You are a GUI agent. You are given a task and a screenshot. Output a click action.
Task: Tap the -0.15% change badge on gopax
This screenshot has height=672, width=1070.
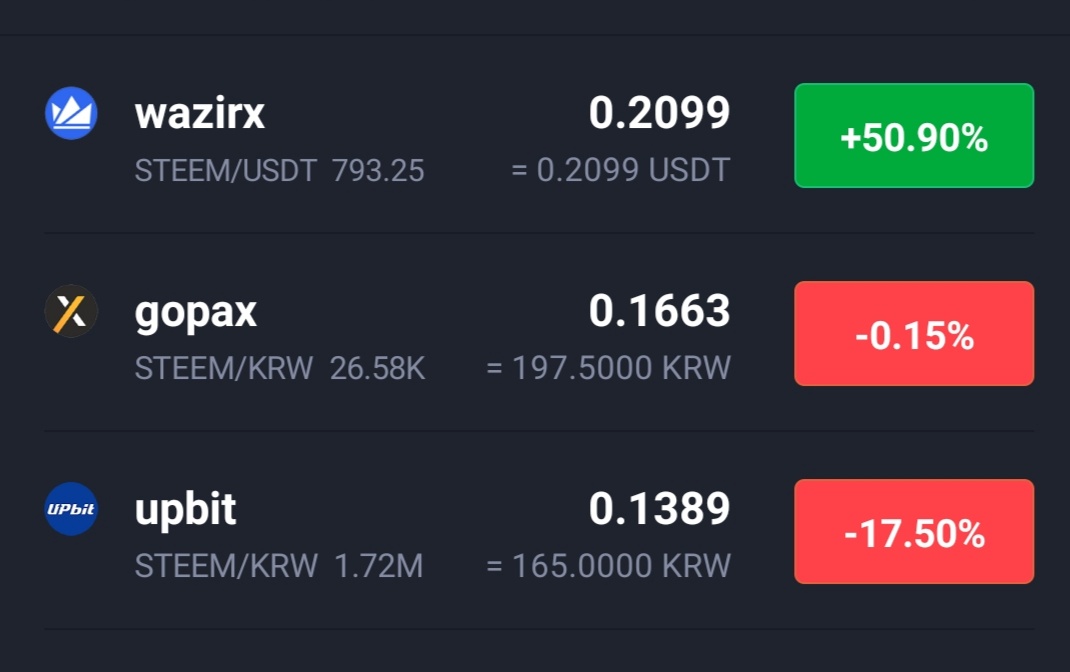(913, 334)
